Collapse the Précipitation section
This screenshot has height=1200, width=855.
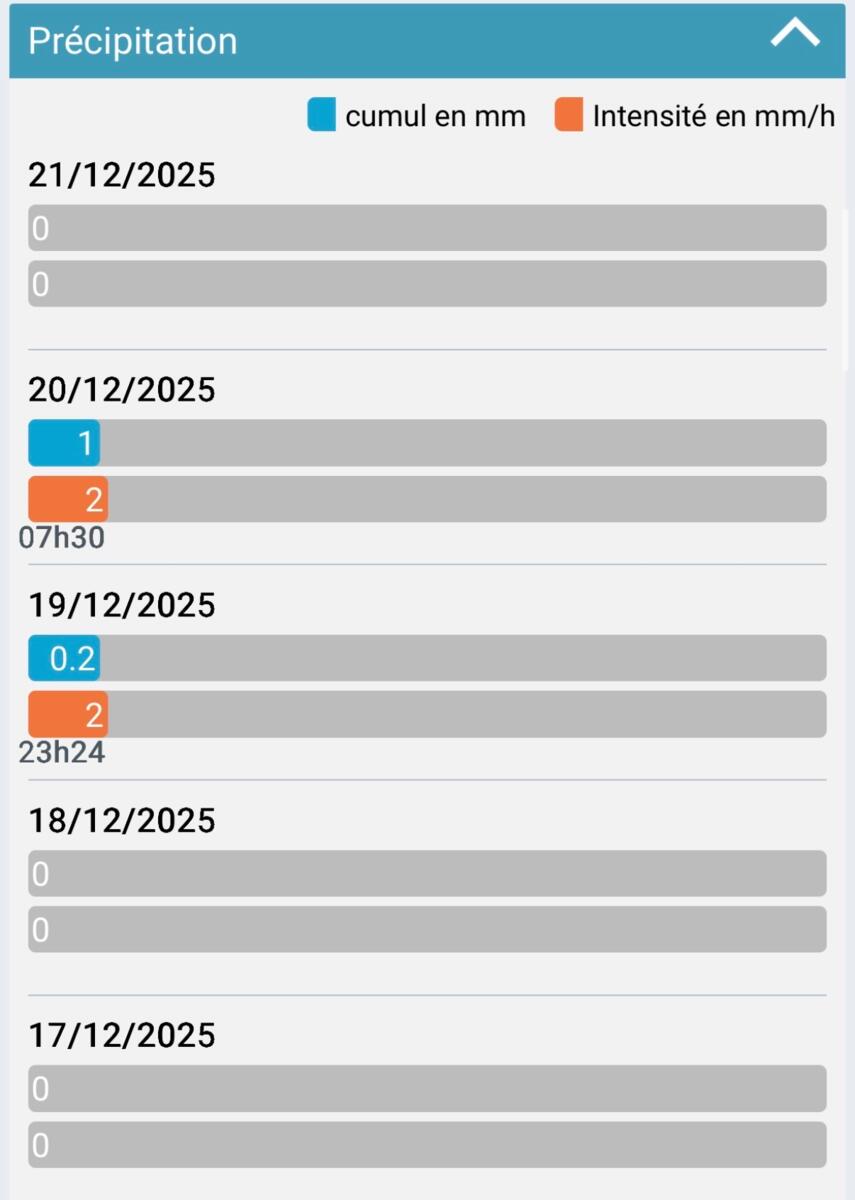tap(795, 37)
